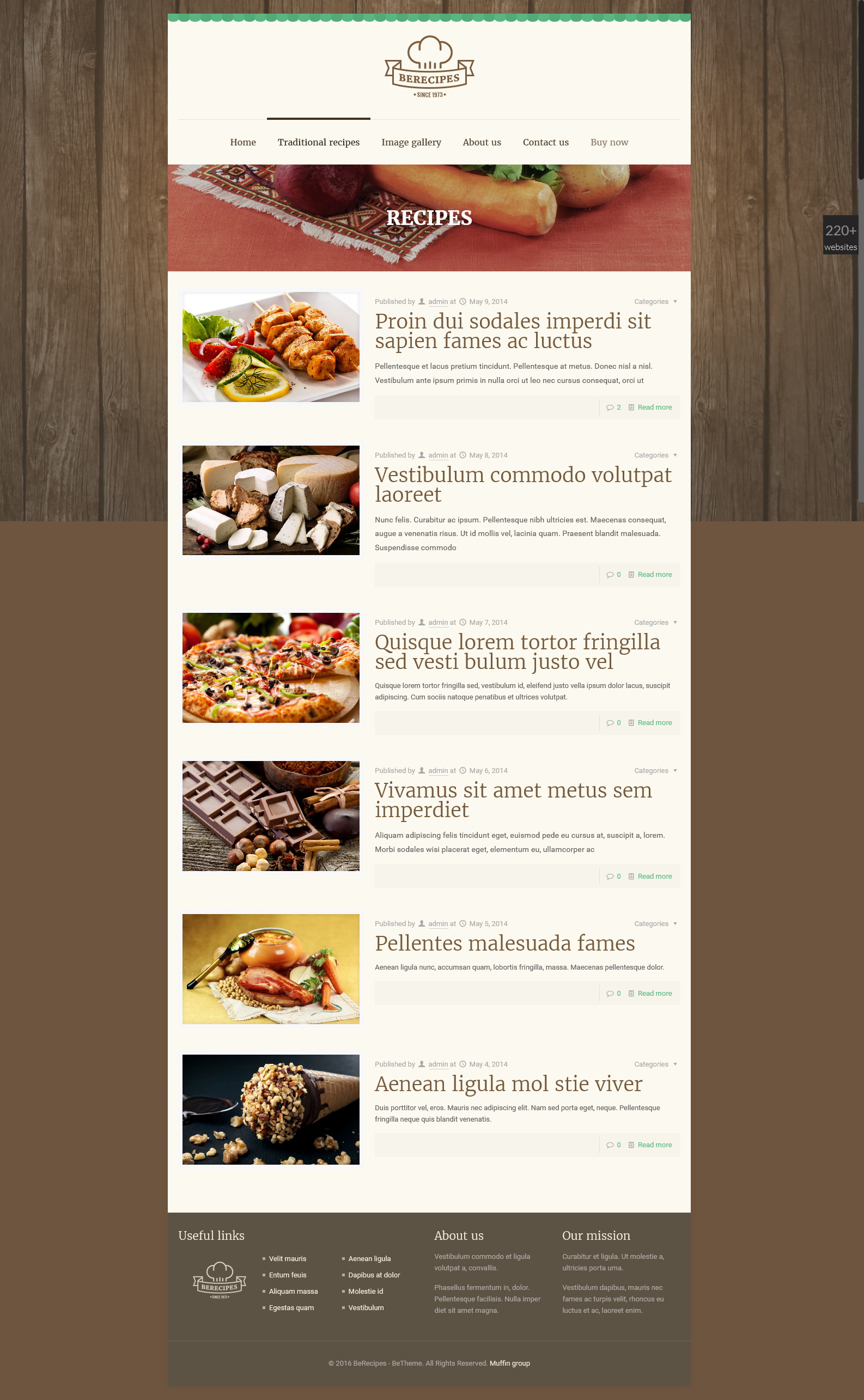The image size is (864, 1400).
Task: Open the Vivamus sit amet metus recipe
Action: (513, 800)
